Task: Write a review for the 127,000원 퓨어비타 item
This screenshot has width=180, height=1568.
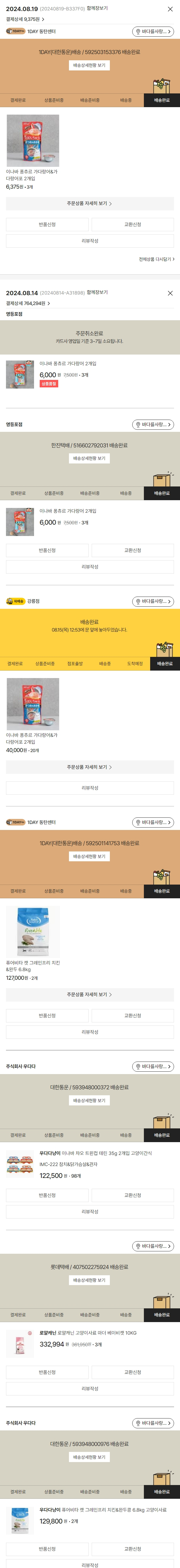Action: [89, 1032]
